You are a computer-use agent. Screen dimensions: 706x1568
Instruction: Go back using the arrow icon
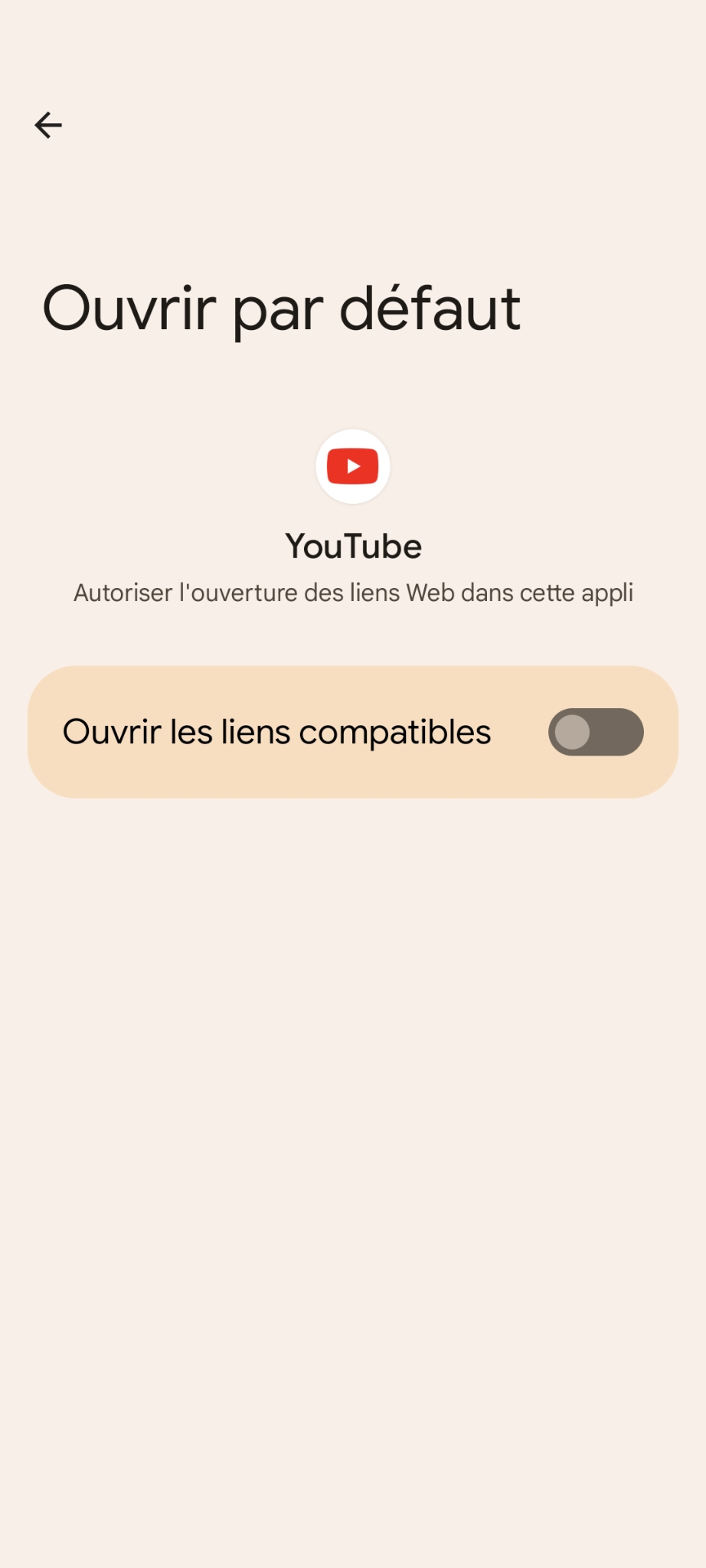(x=48, y=125)
